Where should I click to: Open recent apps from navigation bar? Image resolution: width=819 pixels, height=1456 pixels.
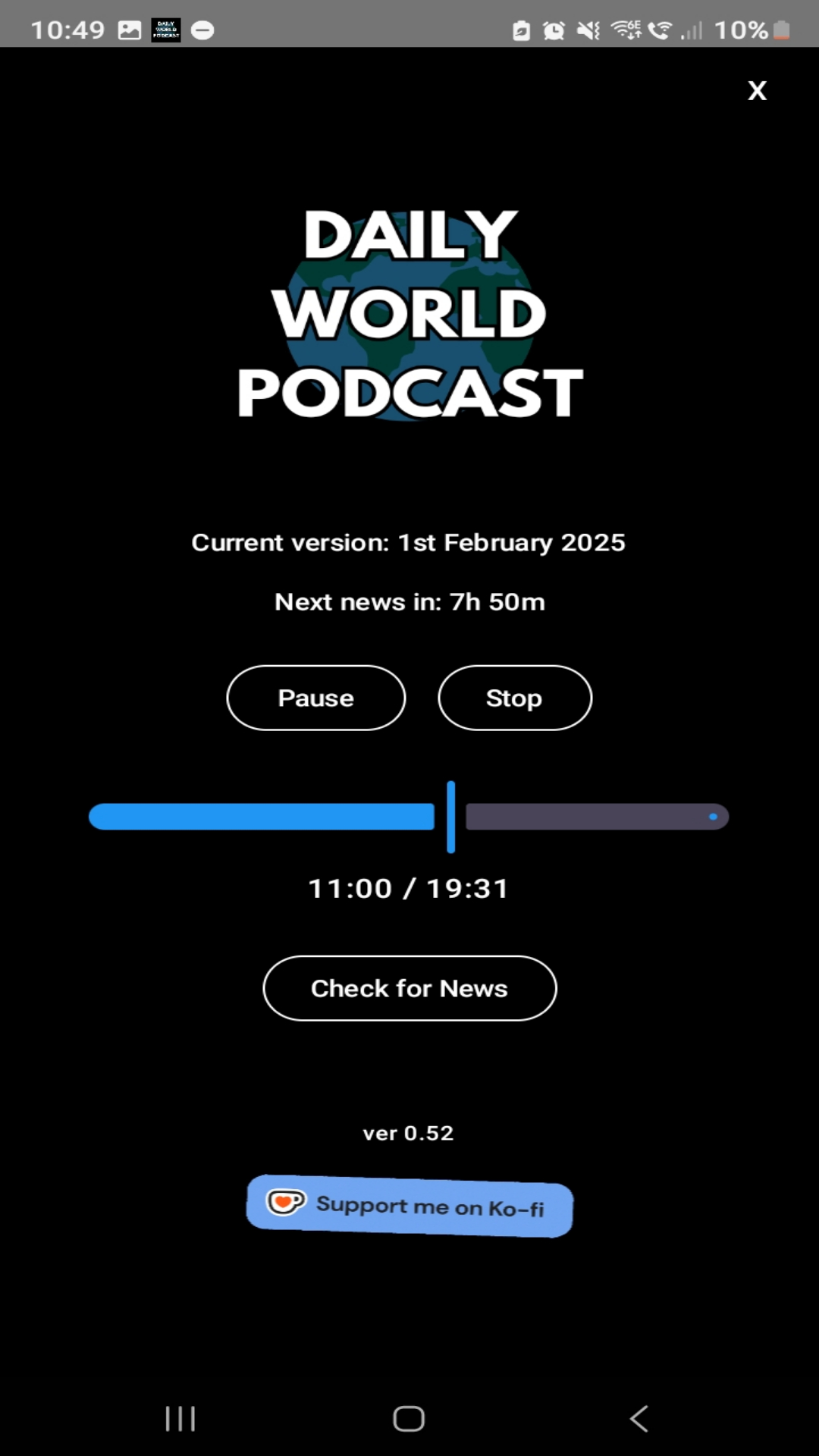(180, 1418)
